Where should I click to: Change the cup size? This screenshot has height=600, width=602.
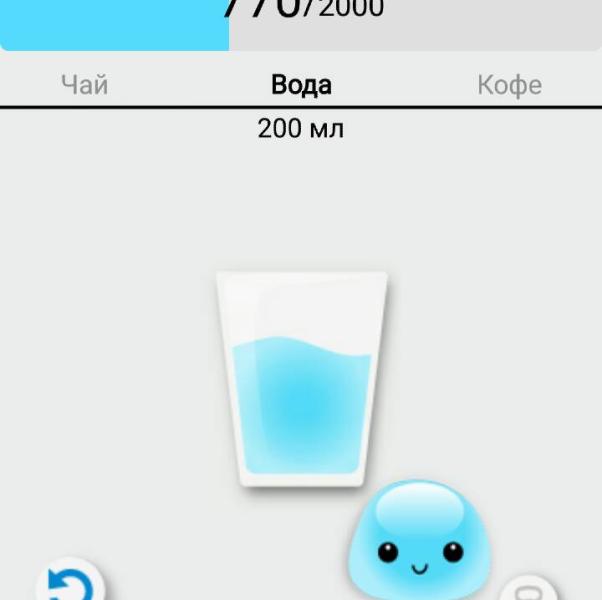[526, 590]
